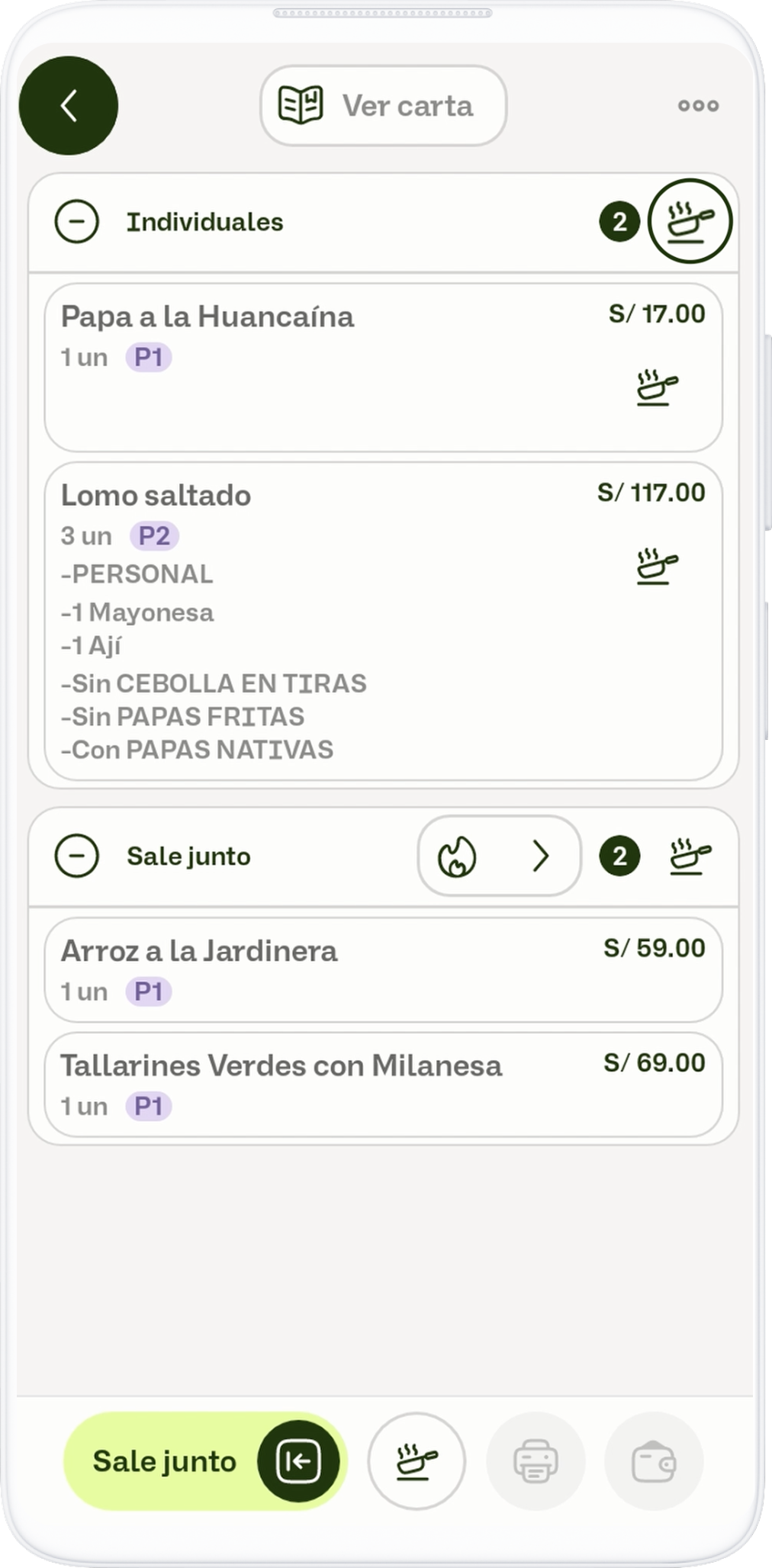
Task: Tap the green Sale junto bottom button
Action: pyautogui.click(x=204, y=1461)
